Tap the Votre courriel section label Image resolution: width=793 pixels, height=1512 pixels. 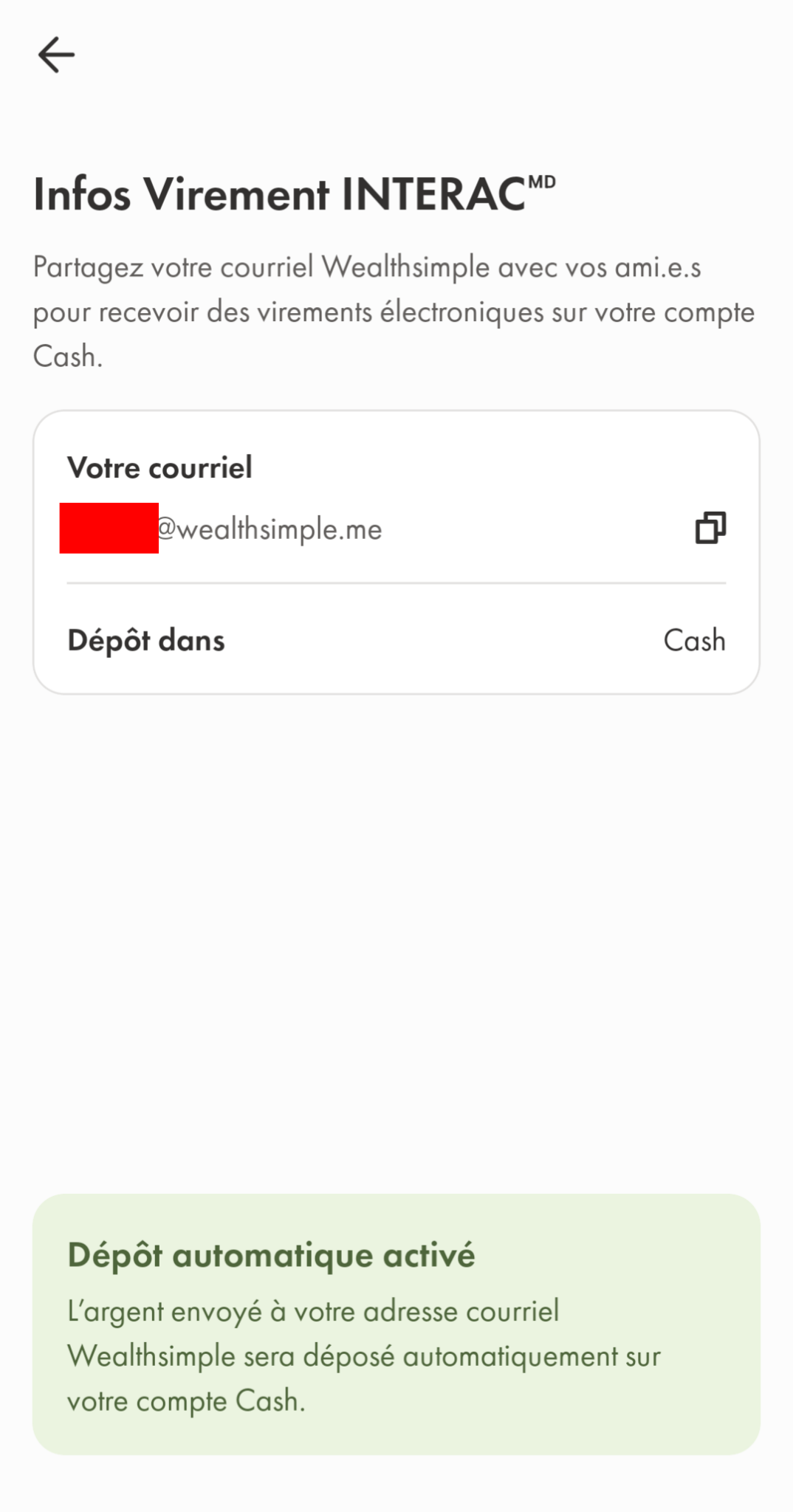click(159, 467)
